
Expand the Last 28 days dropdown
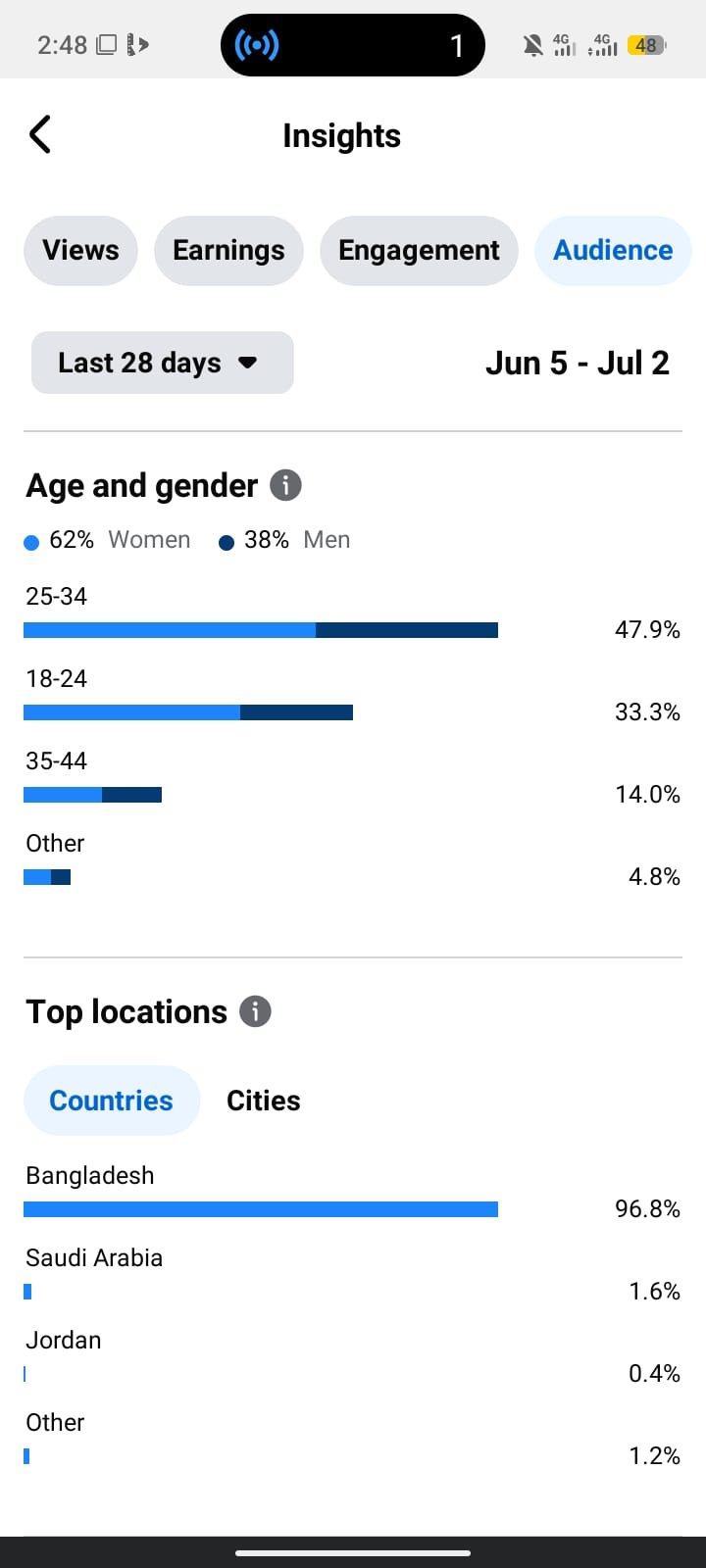point(163,363)
